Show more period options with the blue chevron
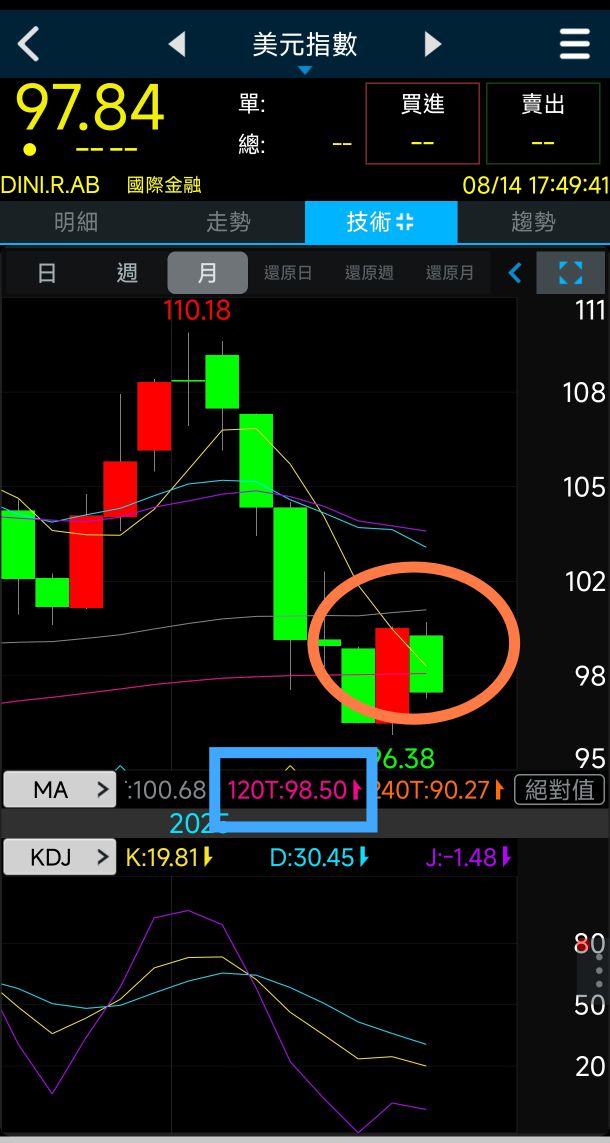Screen dimensions: 610x1143 [515, 272]
